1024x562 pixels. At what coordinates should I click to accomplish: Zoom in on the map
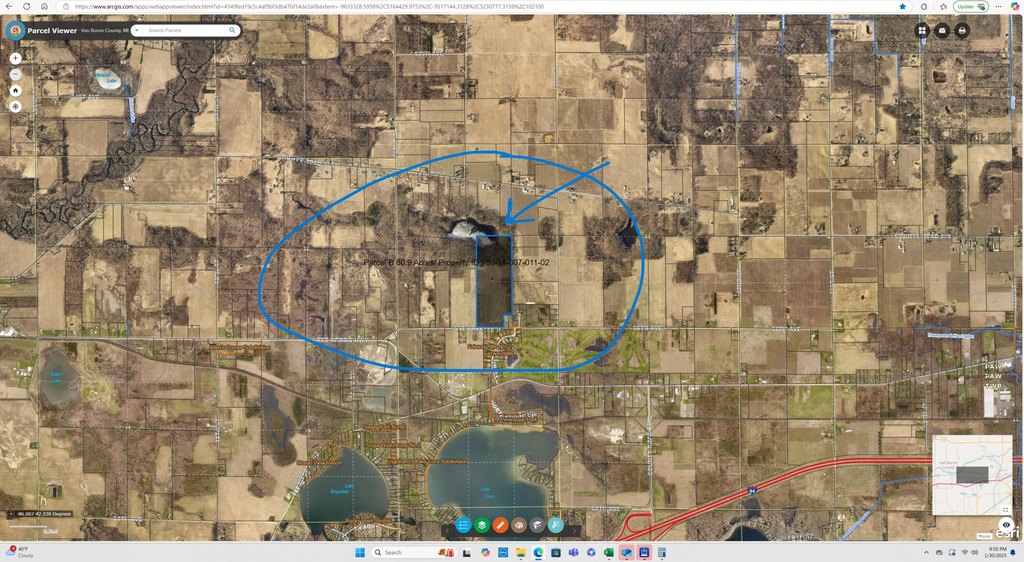tap(15, 58)
